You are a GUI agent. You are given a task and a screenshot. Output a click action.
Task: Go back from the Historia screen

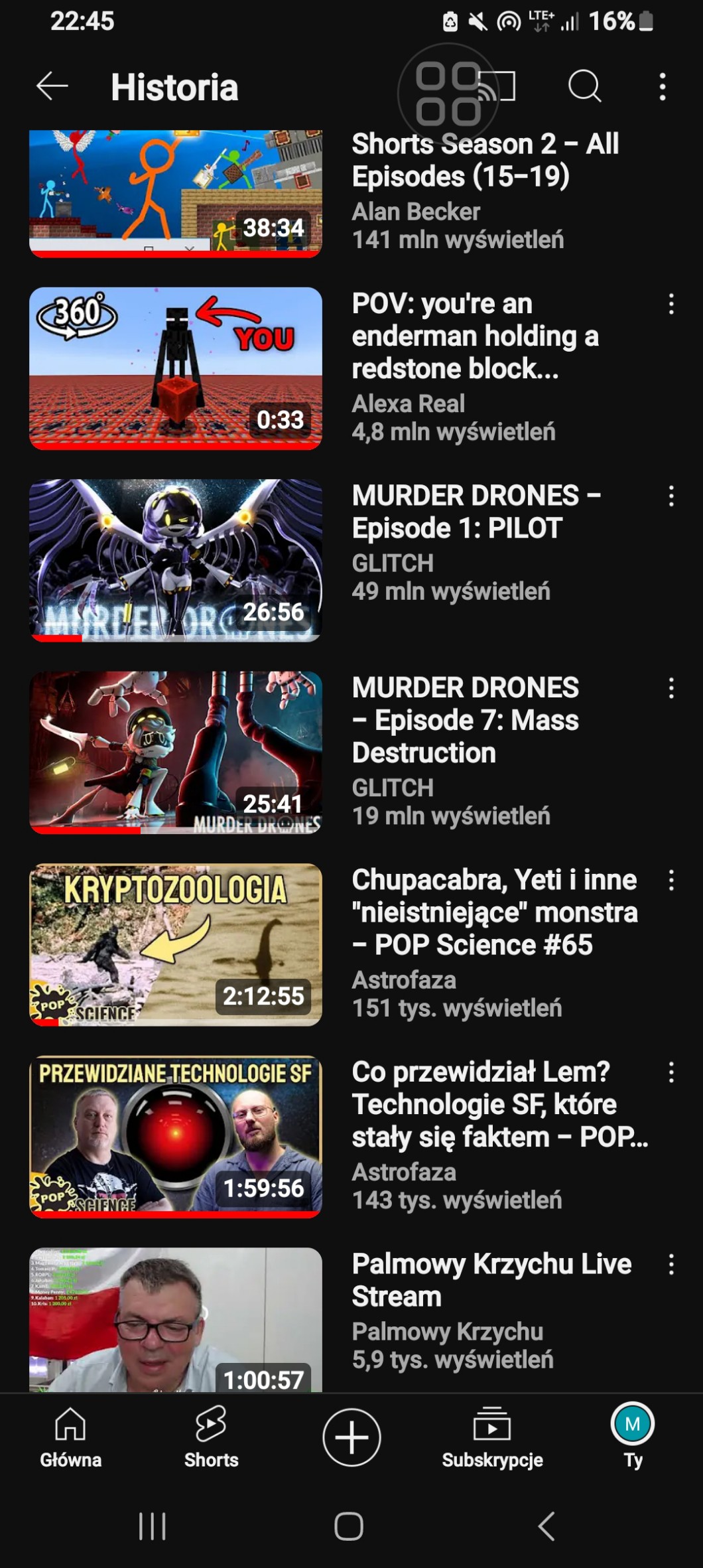52,86
